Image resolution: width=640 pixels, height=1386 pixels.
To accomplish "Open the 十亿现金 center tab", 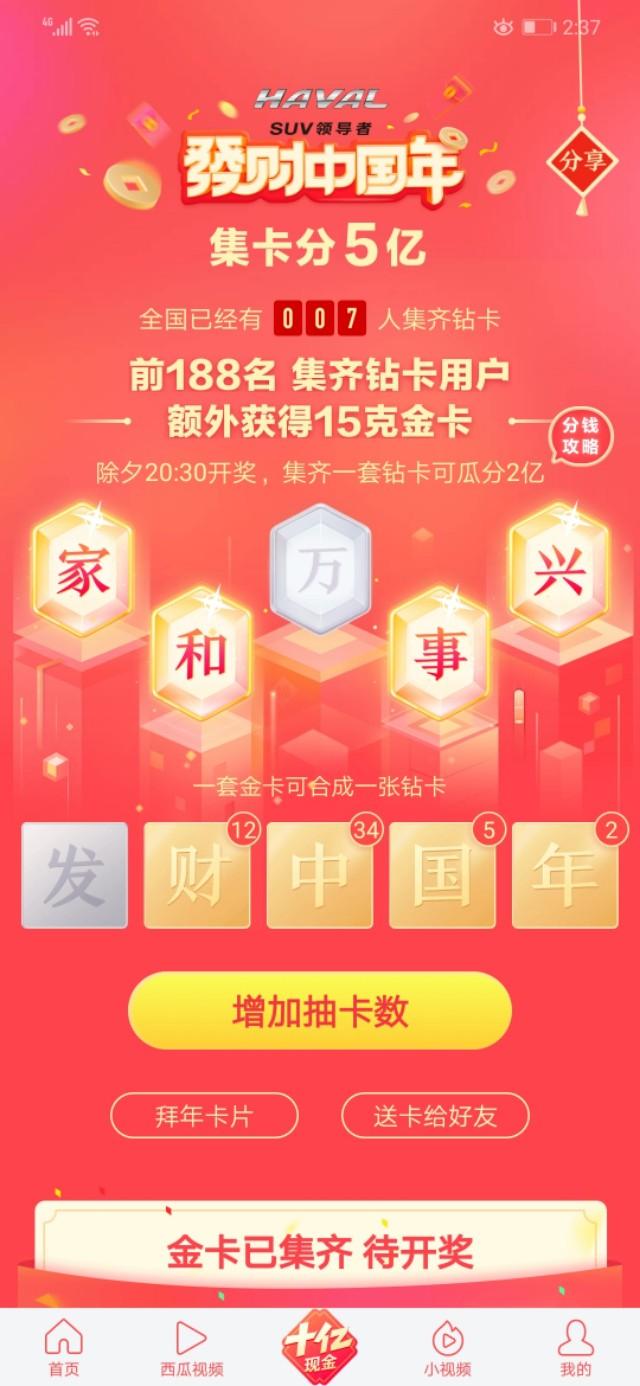I will [x=319, y=1343].
